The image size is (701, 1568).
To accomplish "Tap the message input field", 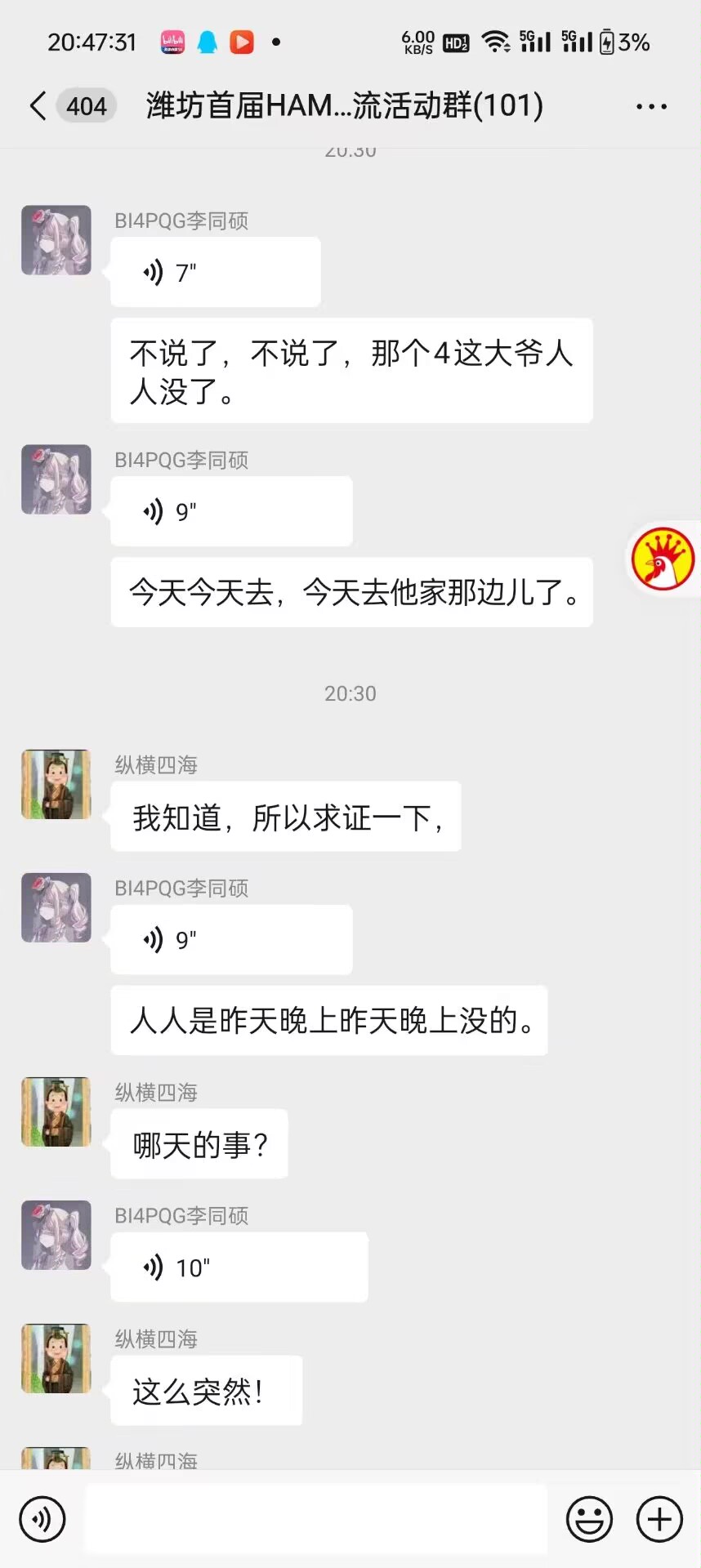I will (316, 1519).
